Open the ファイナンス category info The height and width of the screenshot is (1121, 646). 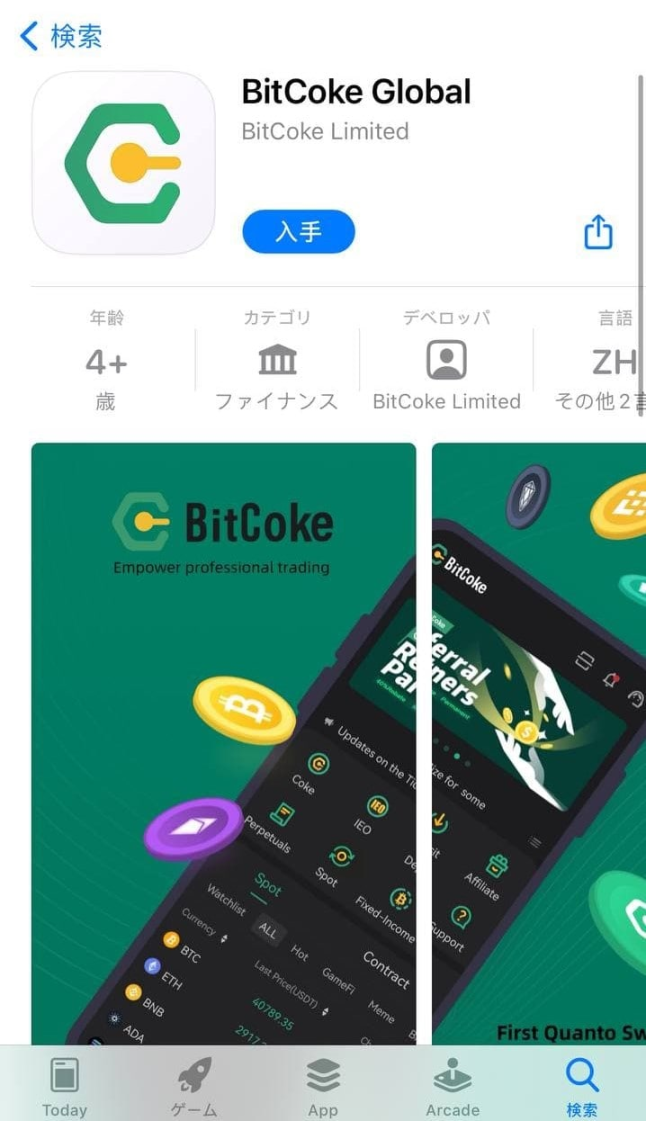click(276, 361)
